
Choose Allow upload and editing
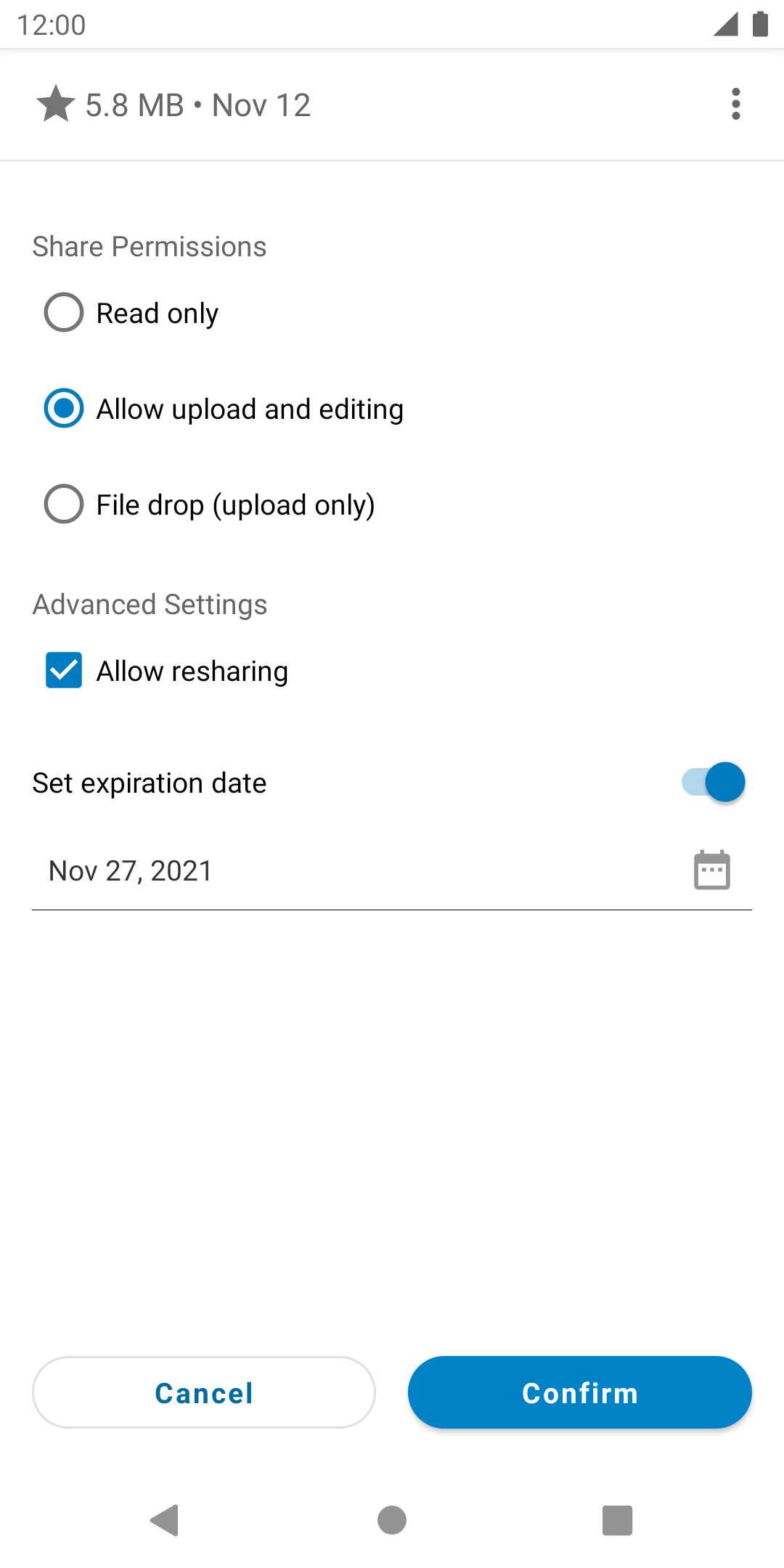point(224,409)
